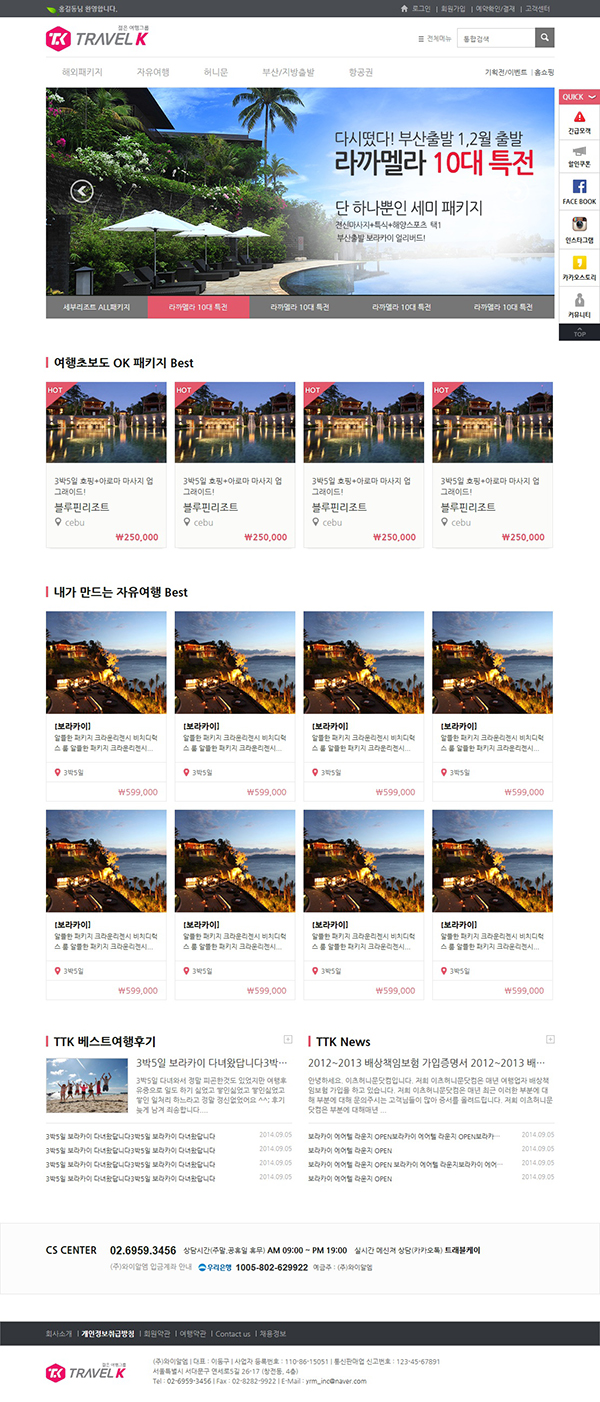Go to the 항공권 menu tab
Image resolution: width=600 pixels, height=1402 pixels.
pos(361,73)
